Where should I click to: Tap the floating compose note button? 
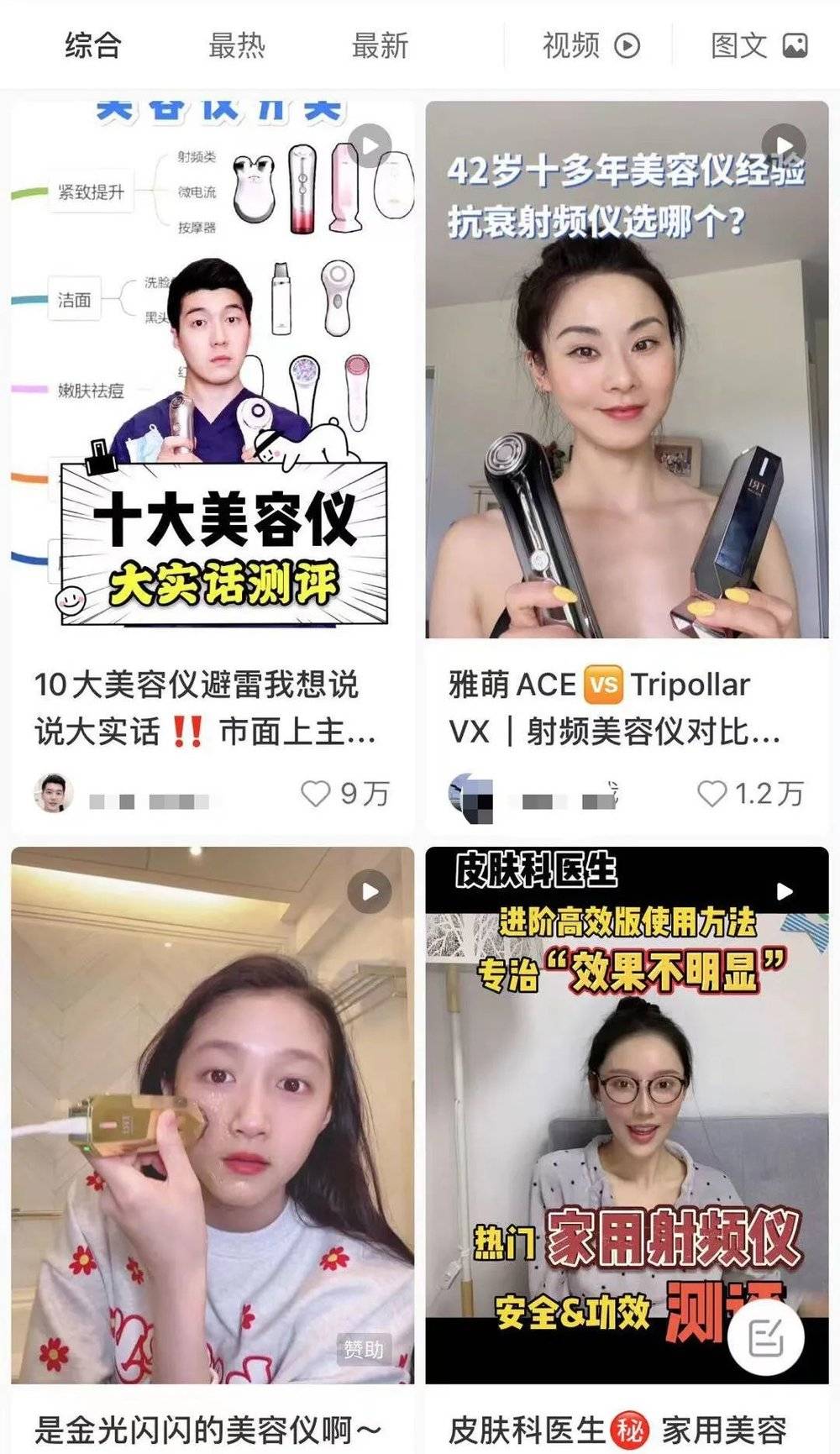click(x=765, y=1337)
